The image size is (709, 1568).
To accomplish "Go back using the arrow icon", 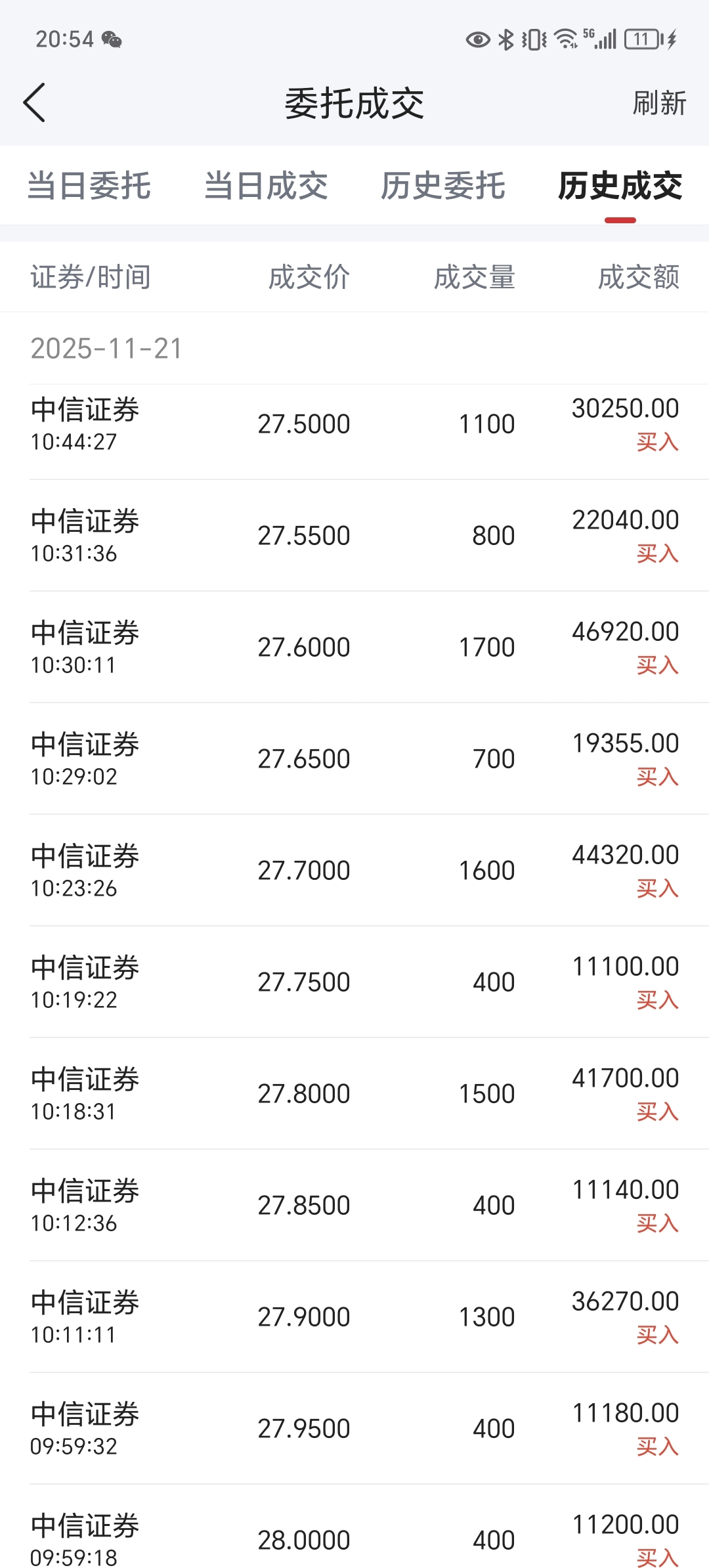I will click(x=34, y=102).
